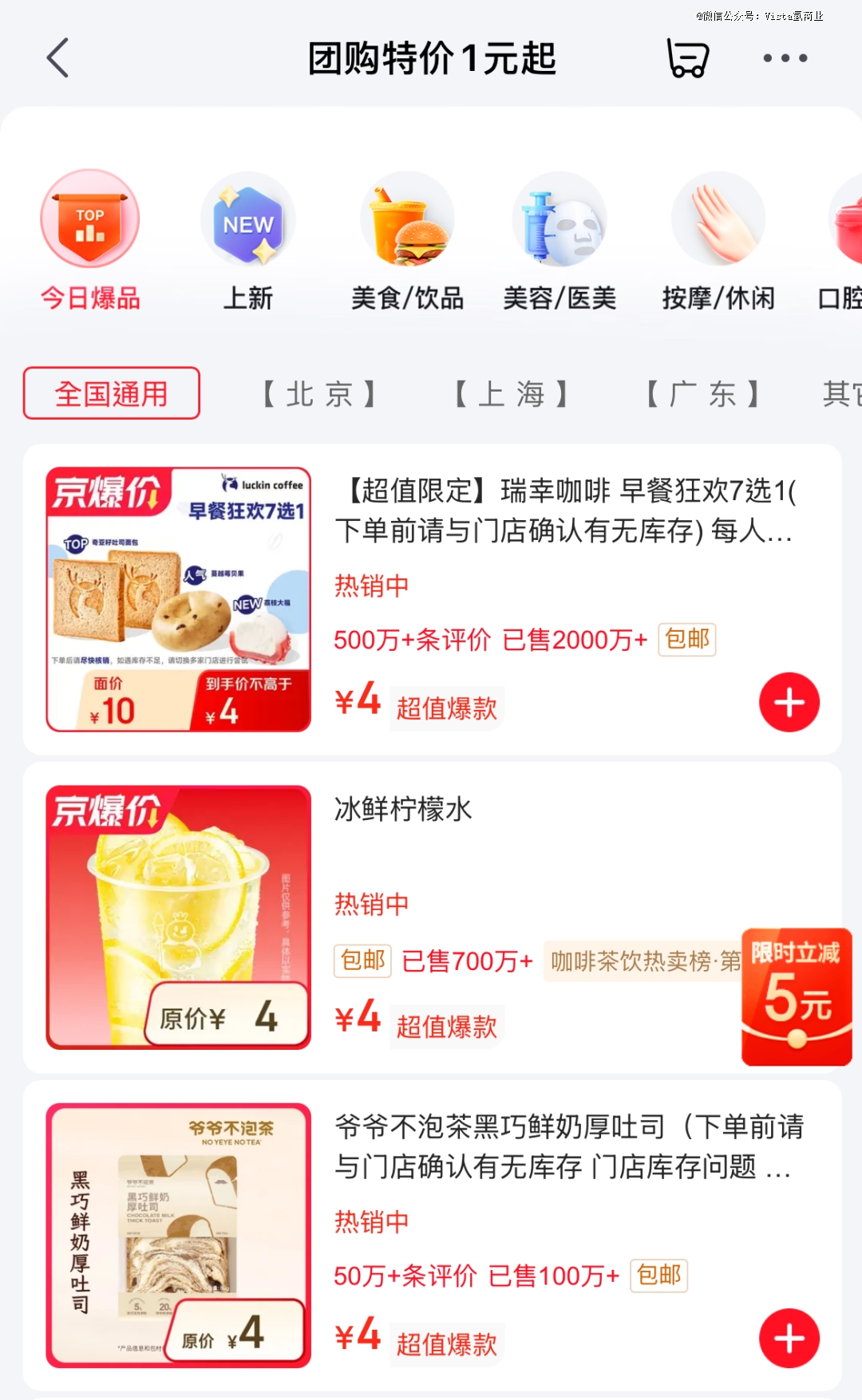862x1400 pixels.
Task: Claim the 限时立减5元 coupon
Action: click(797, 997)
